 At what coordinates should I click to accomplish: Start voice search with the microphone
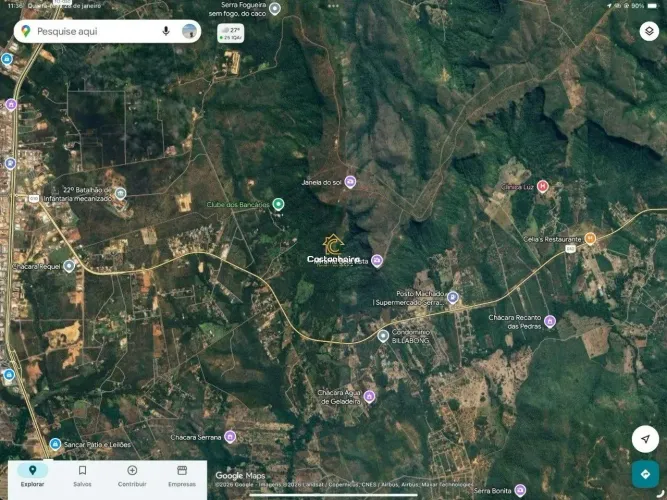point(166,31)
